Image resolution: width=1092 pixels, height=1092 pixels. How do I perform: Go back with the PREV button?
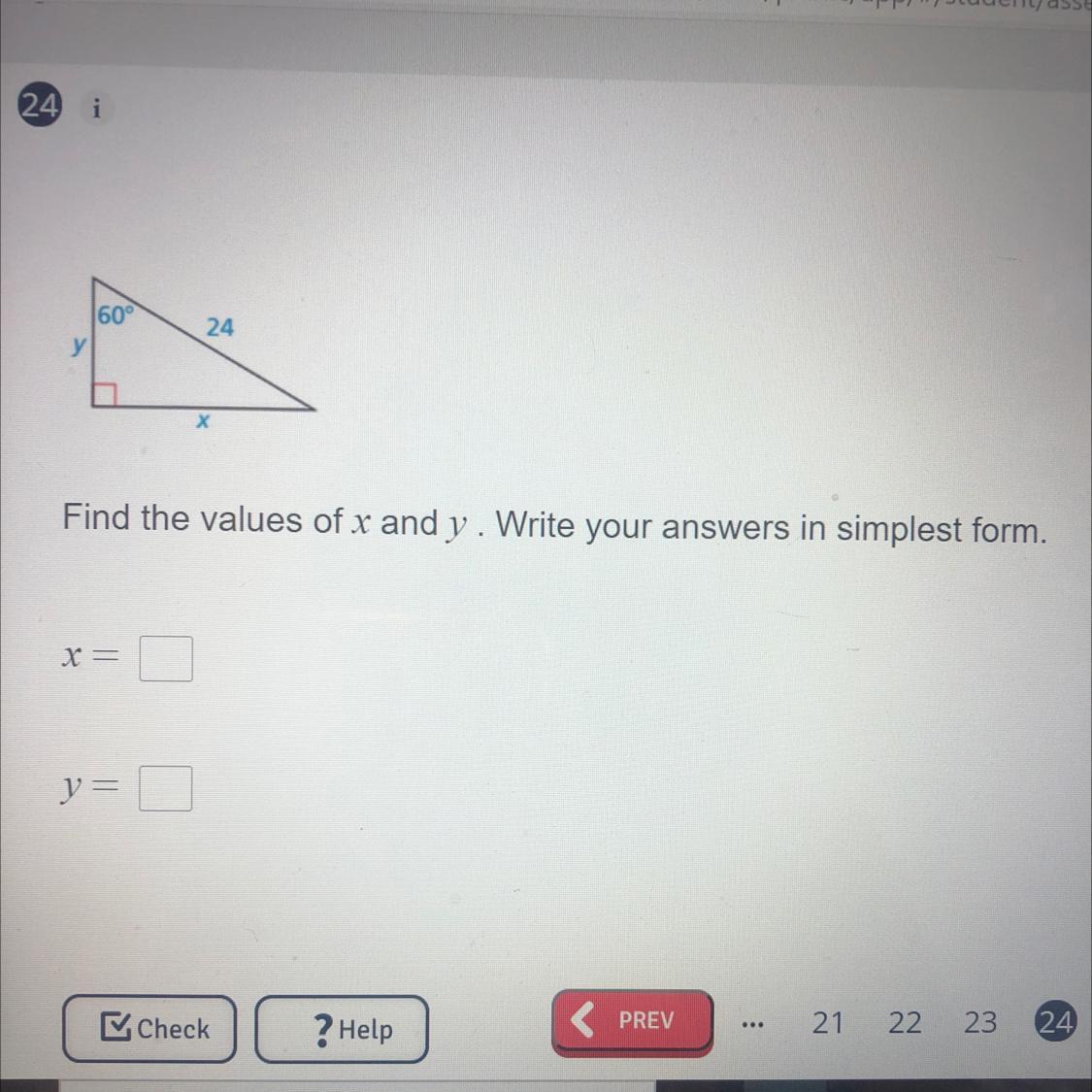click(632, 1021)
